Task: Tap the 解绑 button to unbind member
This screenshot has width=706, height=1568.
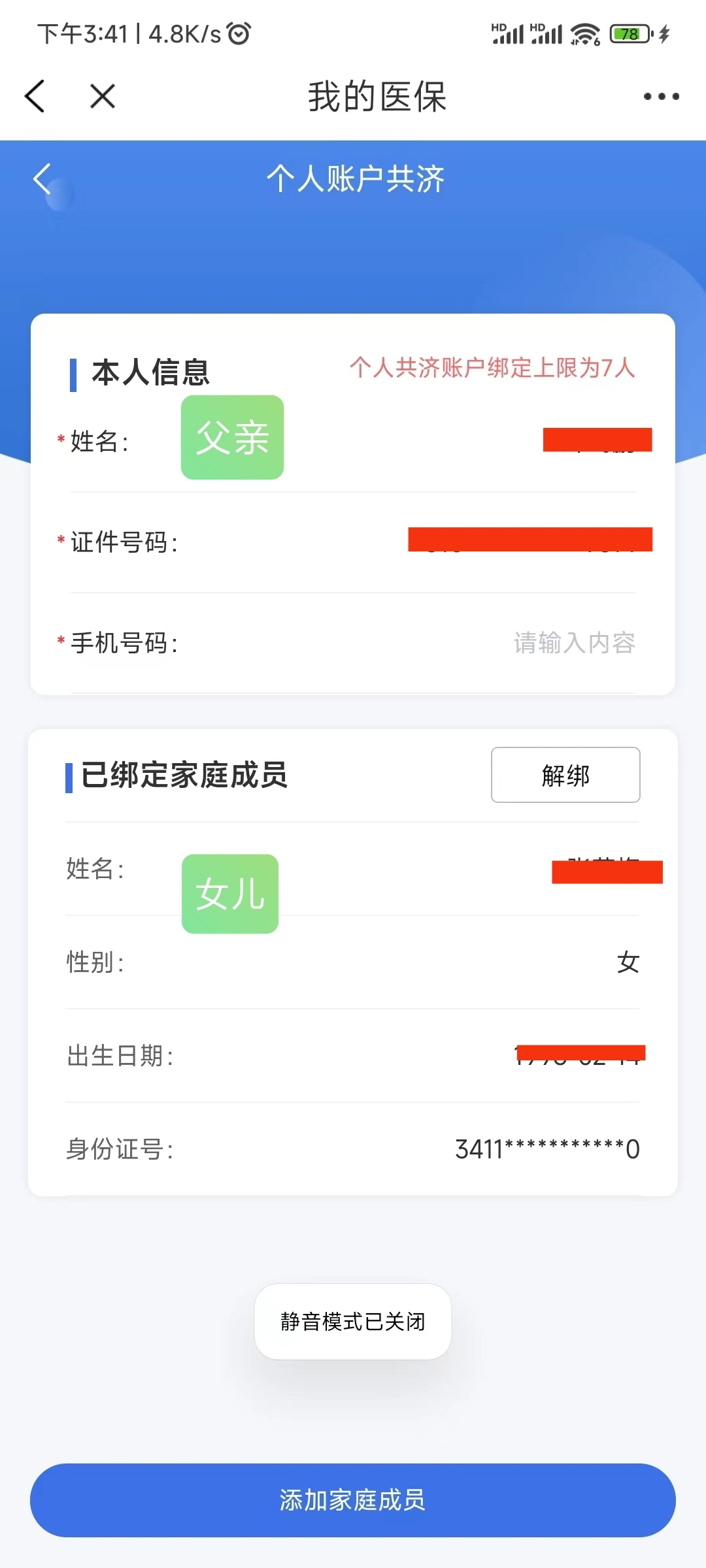Action: pyautogui.click(x=565, y=775)
